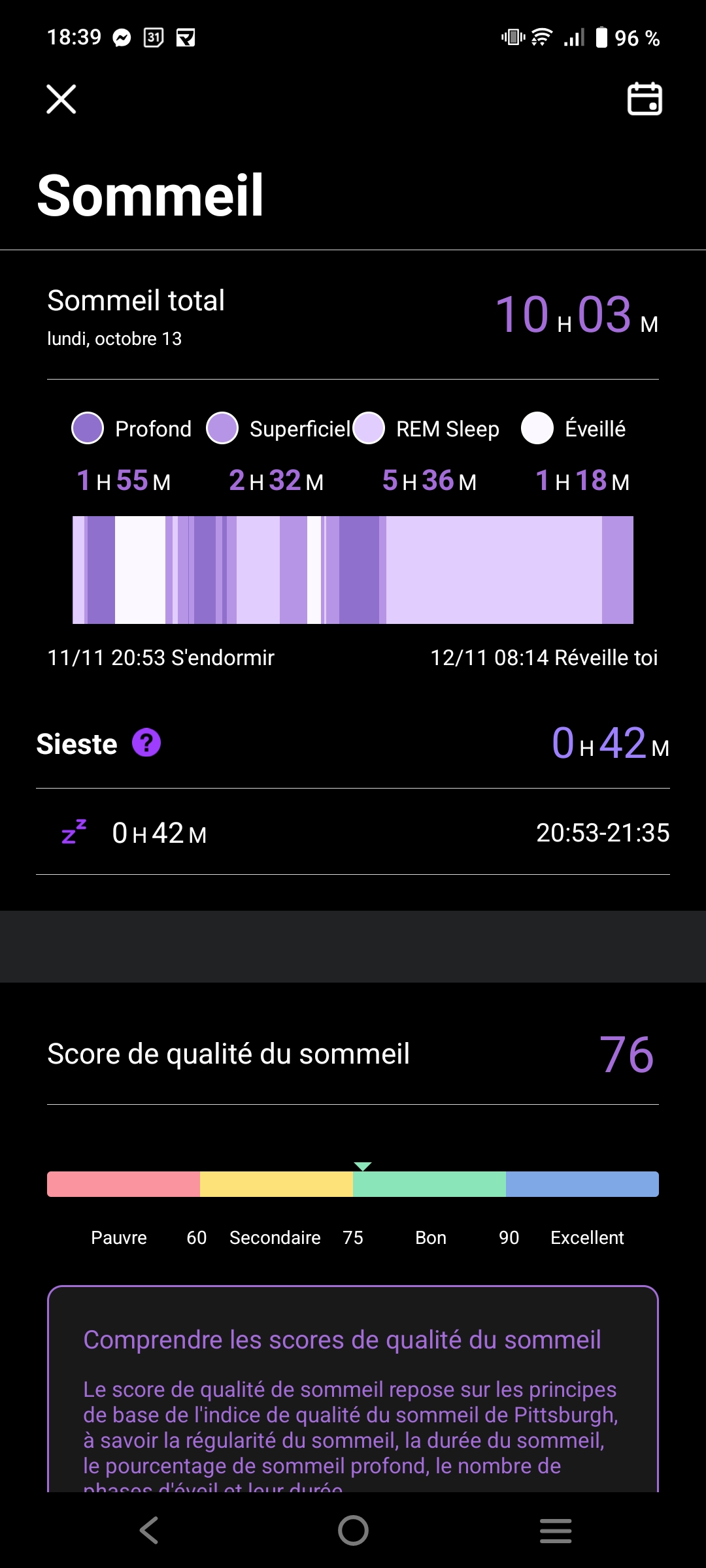Open the calendar date picker
706x1568 pixels.
pos(645,99)
